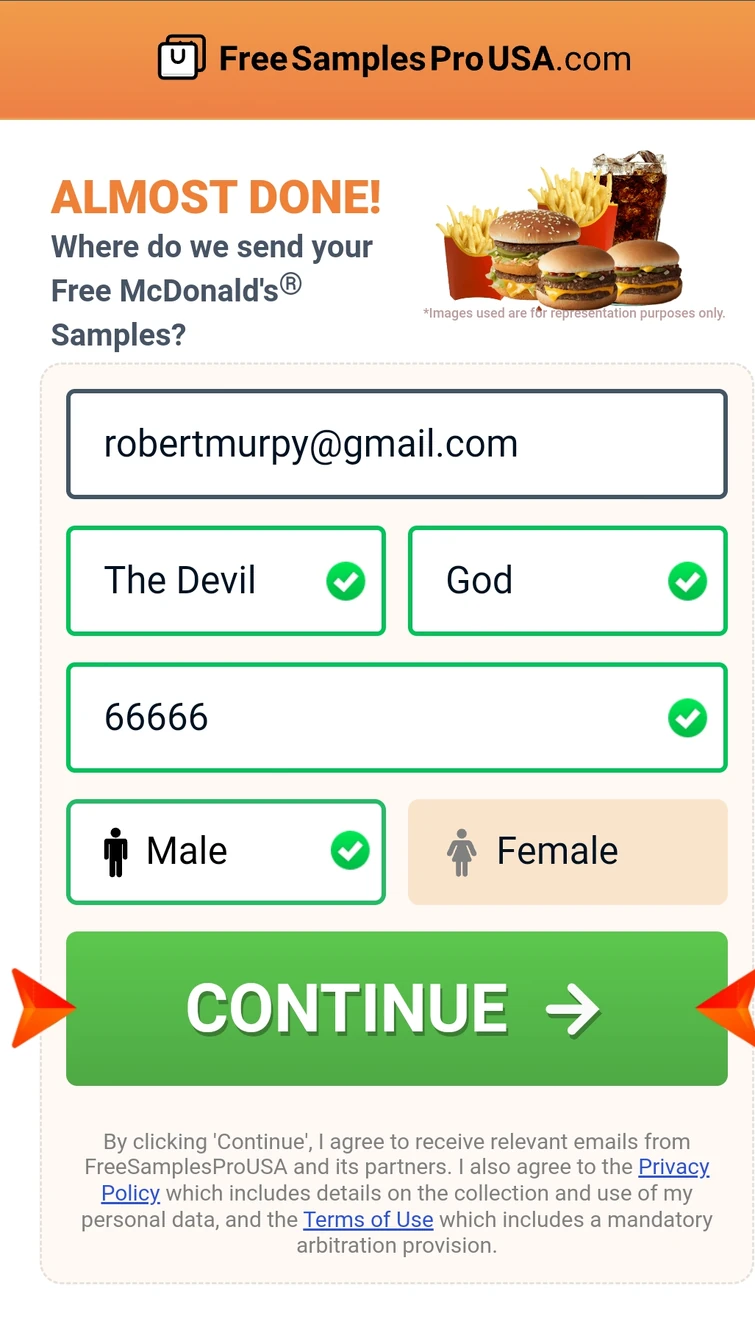Select the first name field showing The Devil
The height and width of the screenshot is (1327, 755).
(x=200, y=581)
